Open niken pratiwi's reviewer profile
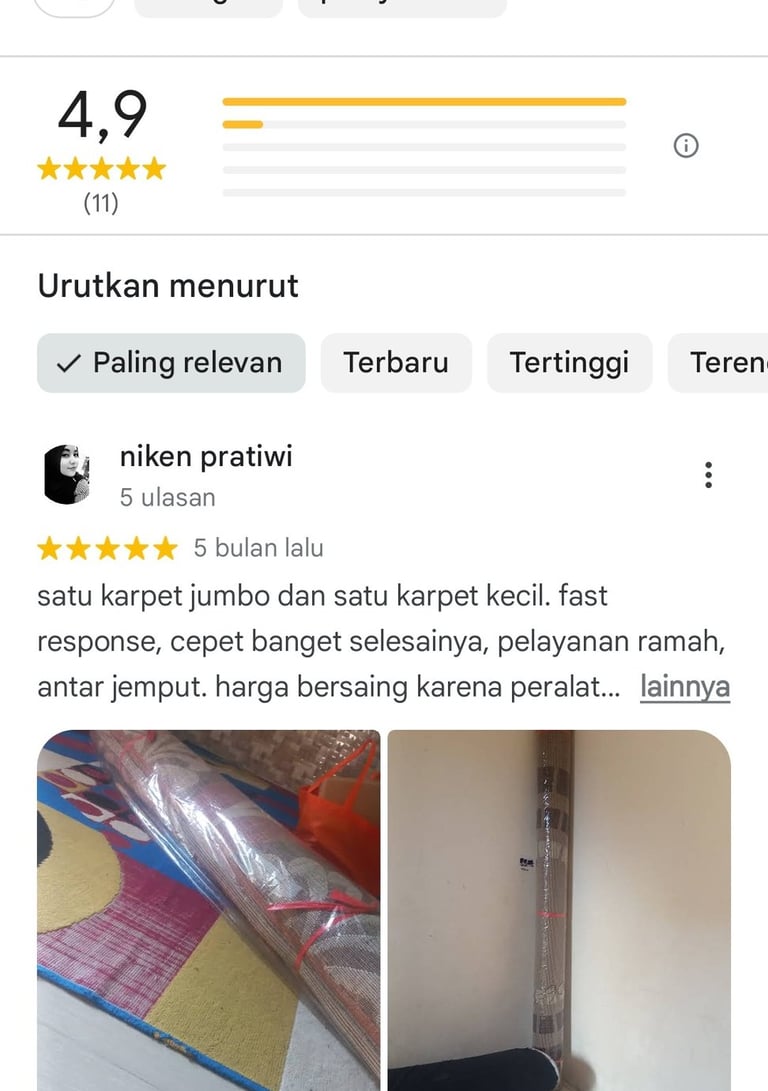Screen dimensions: 768x1091 tap(205, 457)
